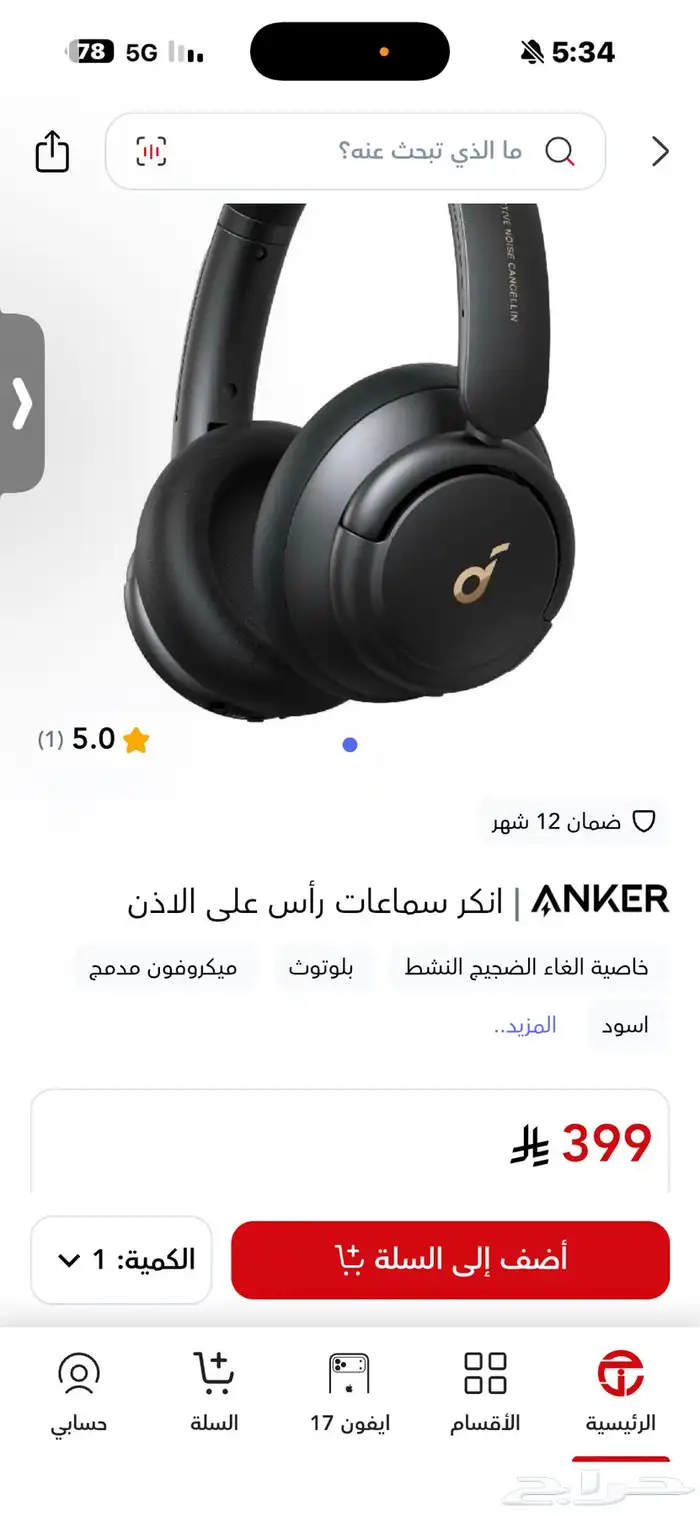This screenshot has width=700, height=1516.
Task: Open the حسابي account tab
Action: click(79, 1392)
